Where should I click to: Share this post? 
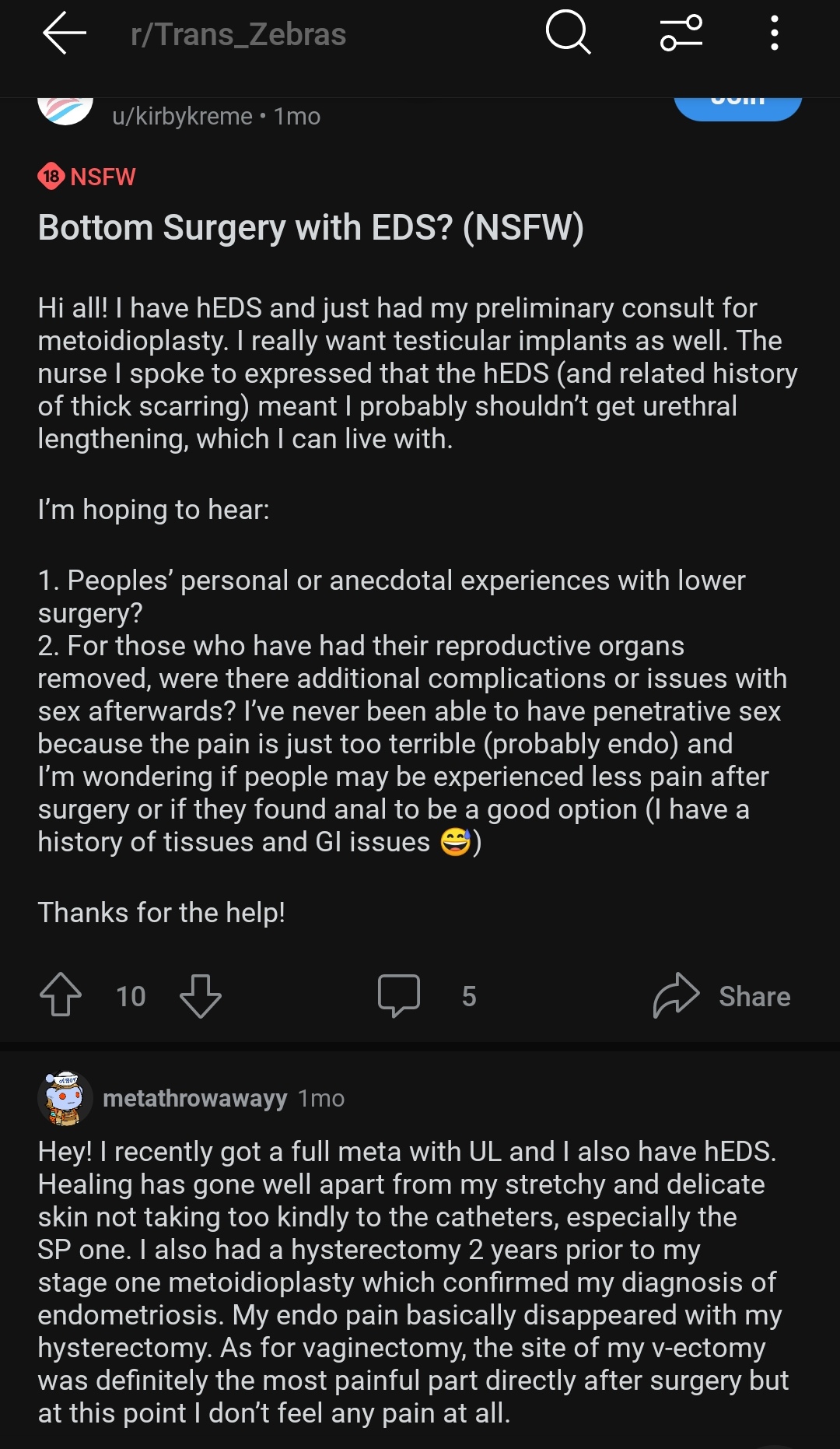(722, 995)
